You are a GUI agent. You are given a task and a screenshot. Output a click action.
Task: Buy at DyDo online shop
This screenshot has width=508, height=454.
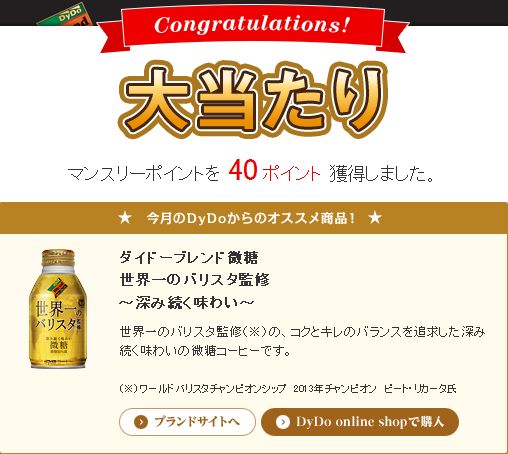pyautogui.click(x=360, y=422)
